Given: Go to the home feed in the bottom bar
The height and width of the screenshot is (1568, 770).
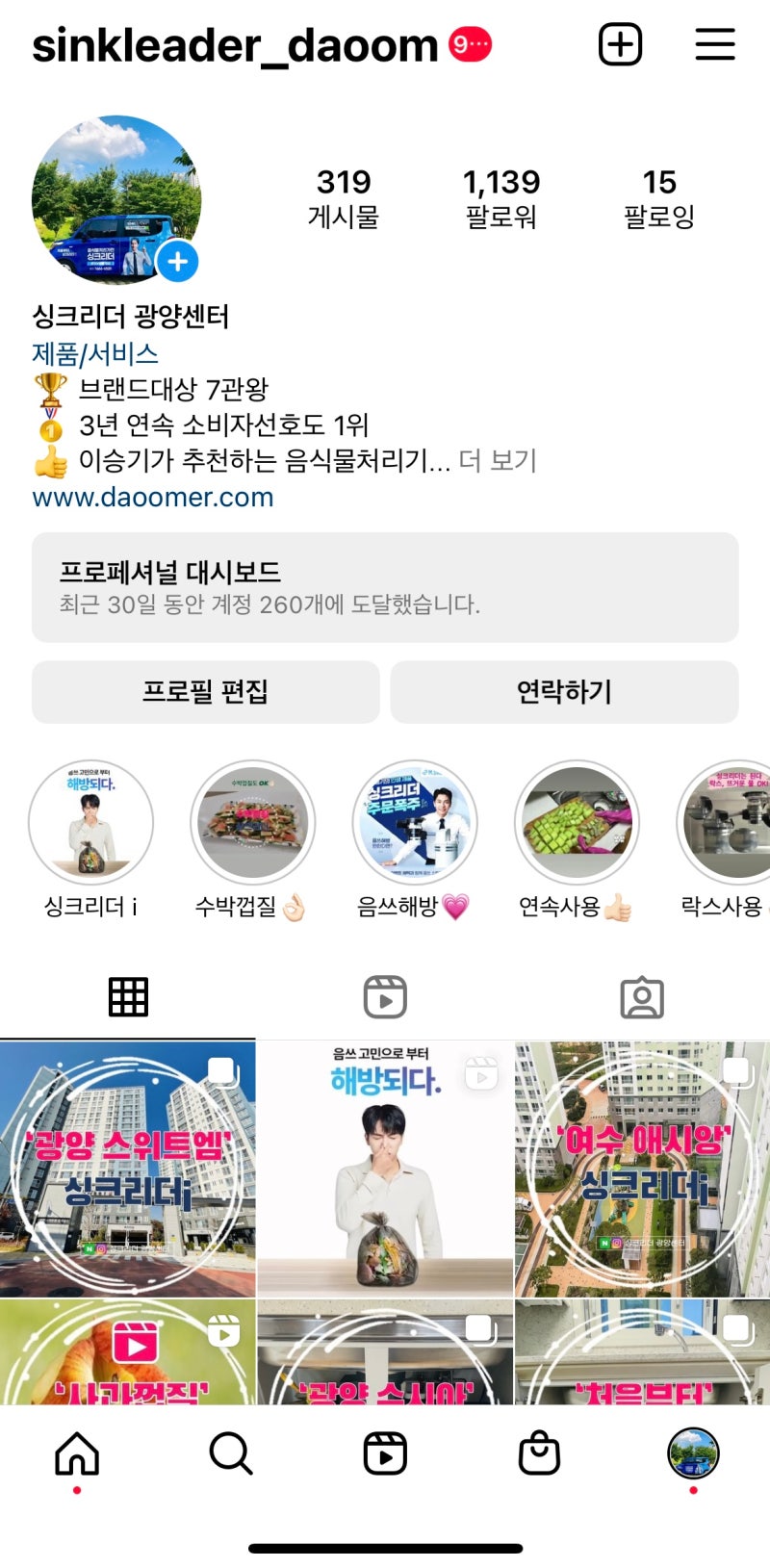Looking at the screenshot, I should click(x=77, y=1453).
